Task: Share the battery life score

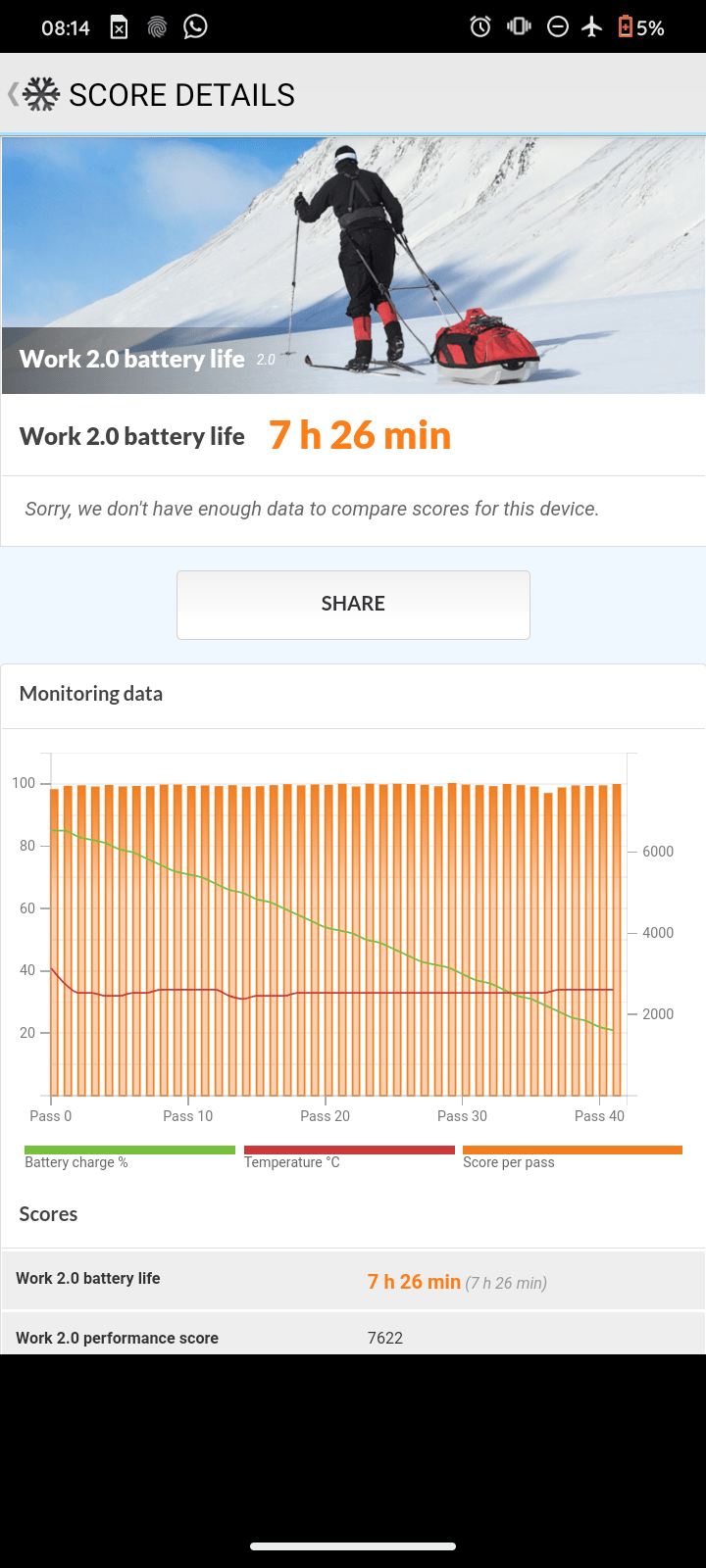Action: pyautogui.click(x=353, y=604)
